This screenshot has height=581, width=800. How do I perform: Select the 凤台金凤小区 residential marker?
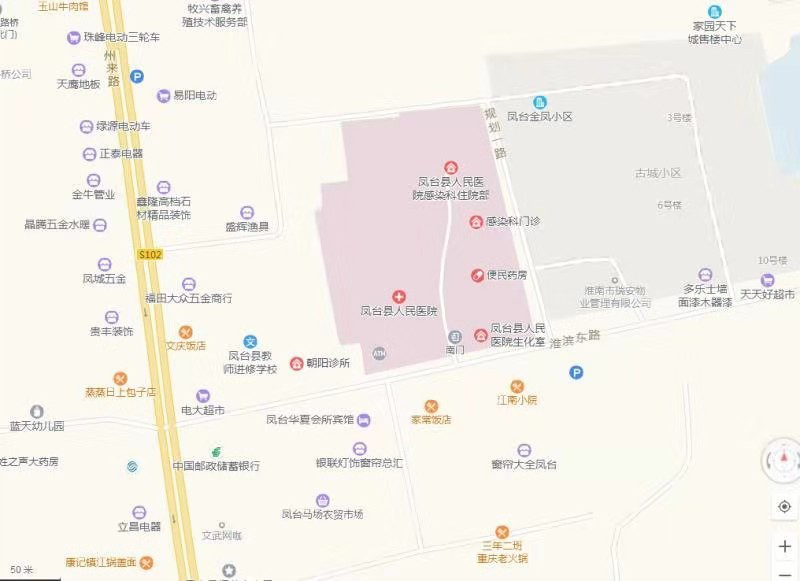tap(540, 102)
